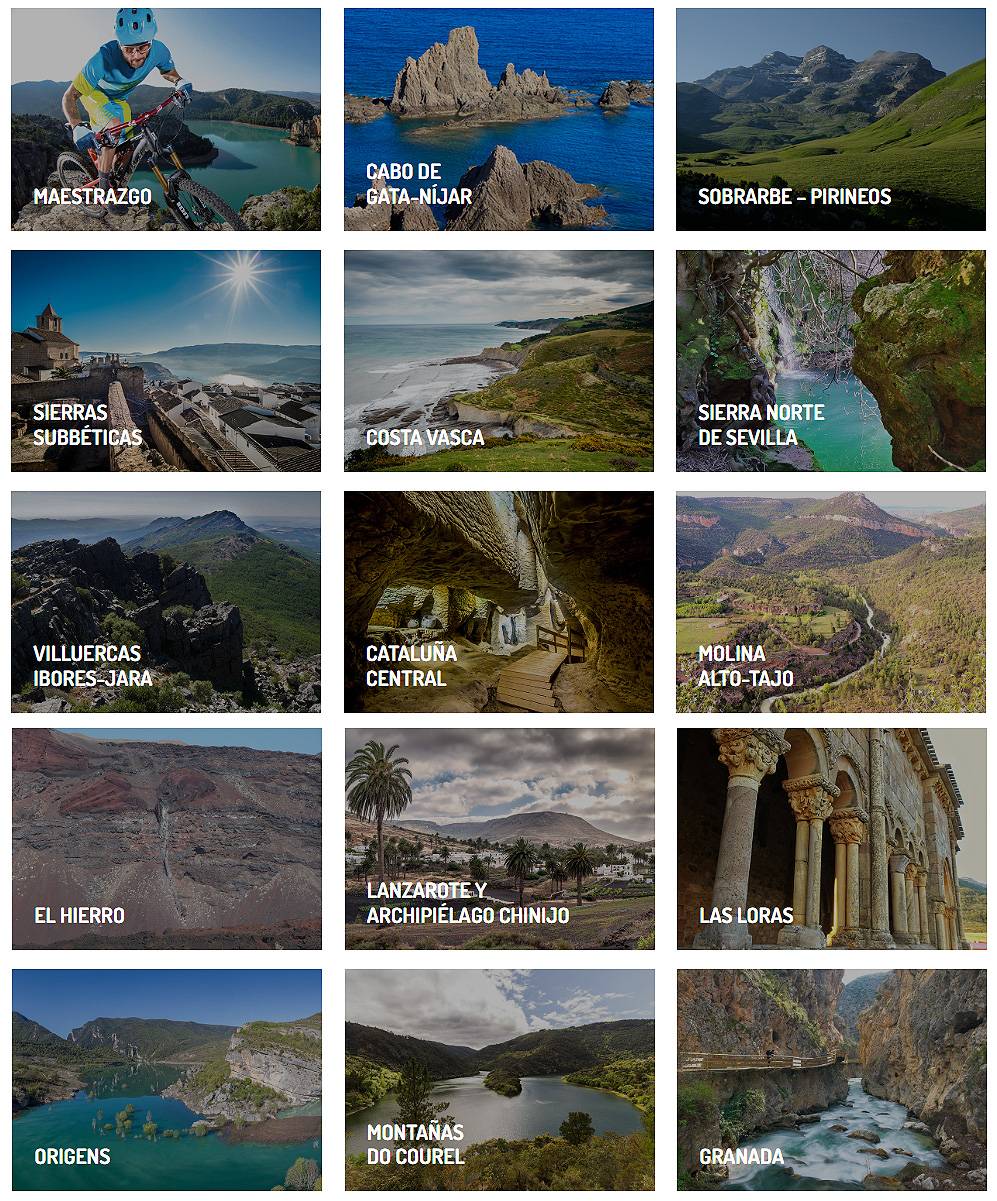Screen dimensions: 997x1201
Task: Select the Cataluña Central card
Action: 498,602
